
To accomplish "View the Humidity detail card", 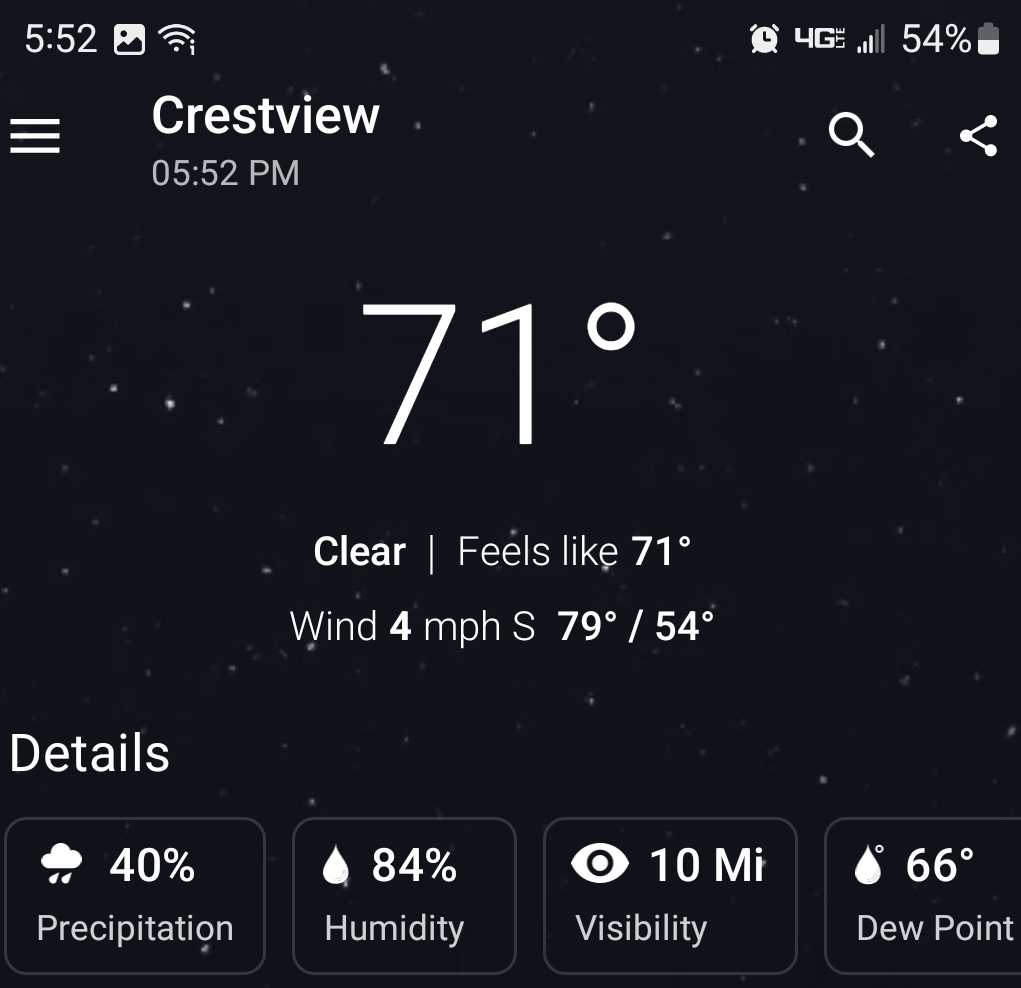I will click(404, 895).
